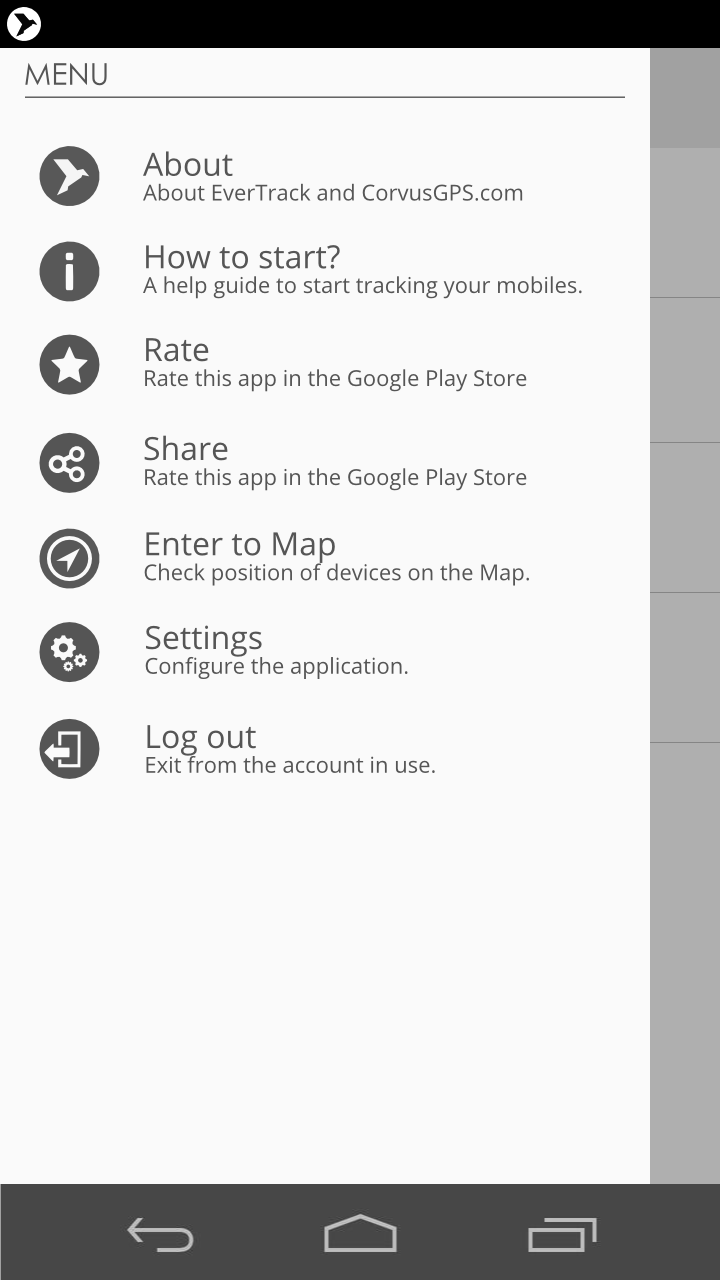Viewport: 720px width, 1280px height.
Task: Click the Log out exit-door icon
Action: pyautogui.click(x=68, y=748)
